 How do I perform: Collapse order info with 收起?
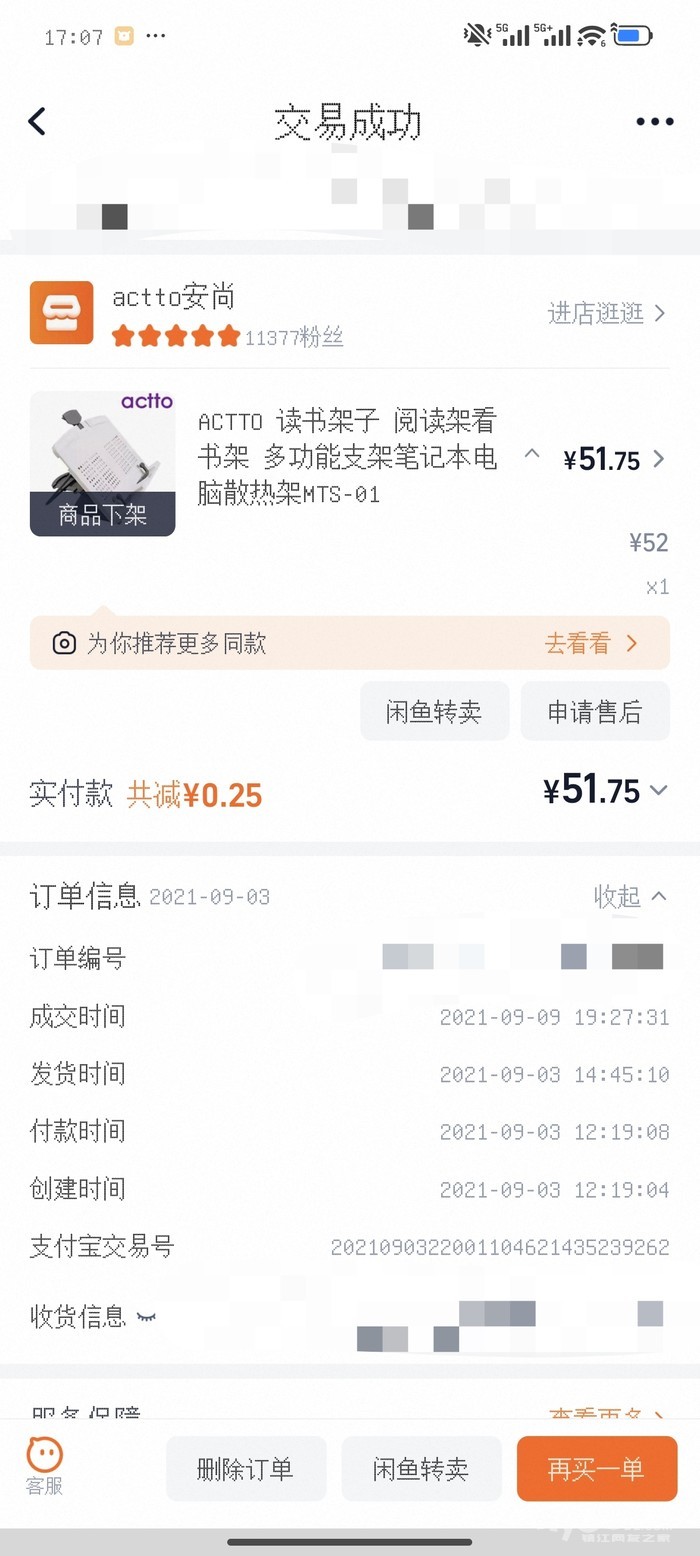click(630, 897)
